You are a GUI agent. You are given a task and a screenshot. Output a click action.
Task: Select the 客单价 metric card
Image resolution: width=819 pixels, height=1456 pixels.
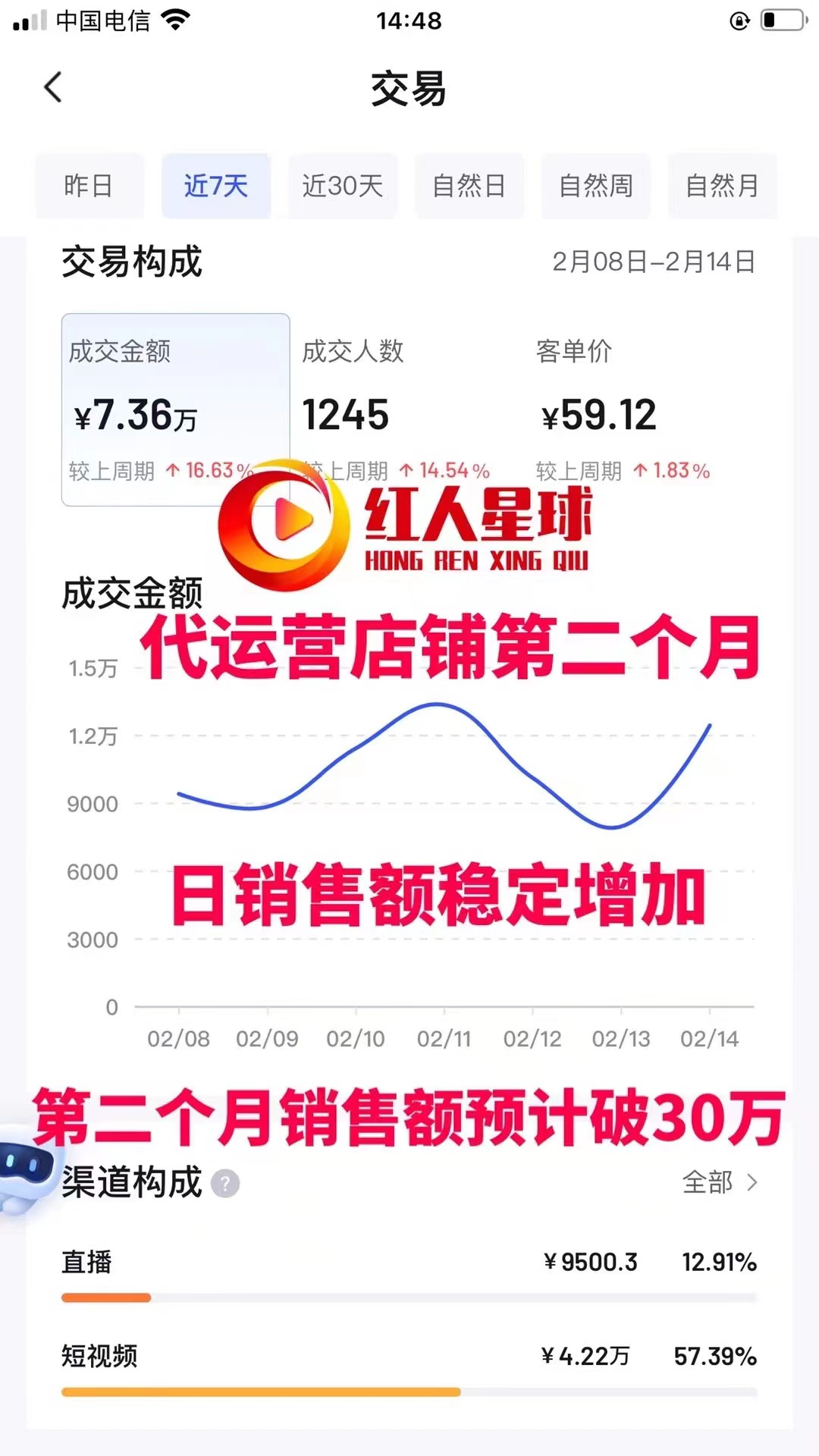tap(622, 409)
